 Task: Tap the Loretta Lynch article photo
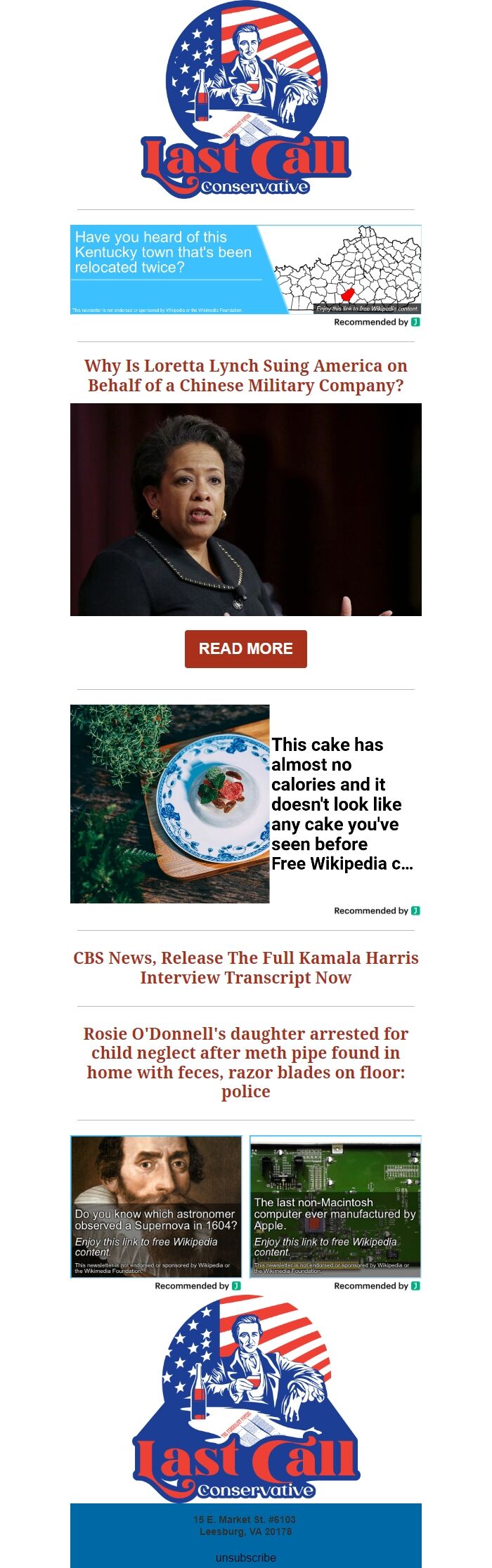coord(245,509)
